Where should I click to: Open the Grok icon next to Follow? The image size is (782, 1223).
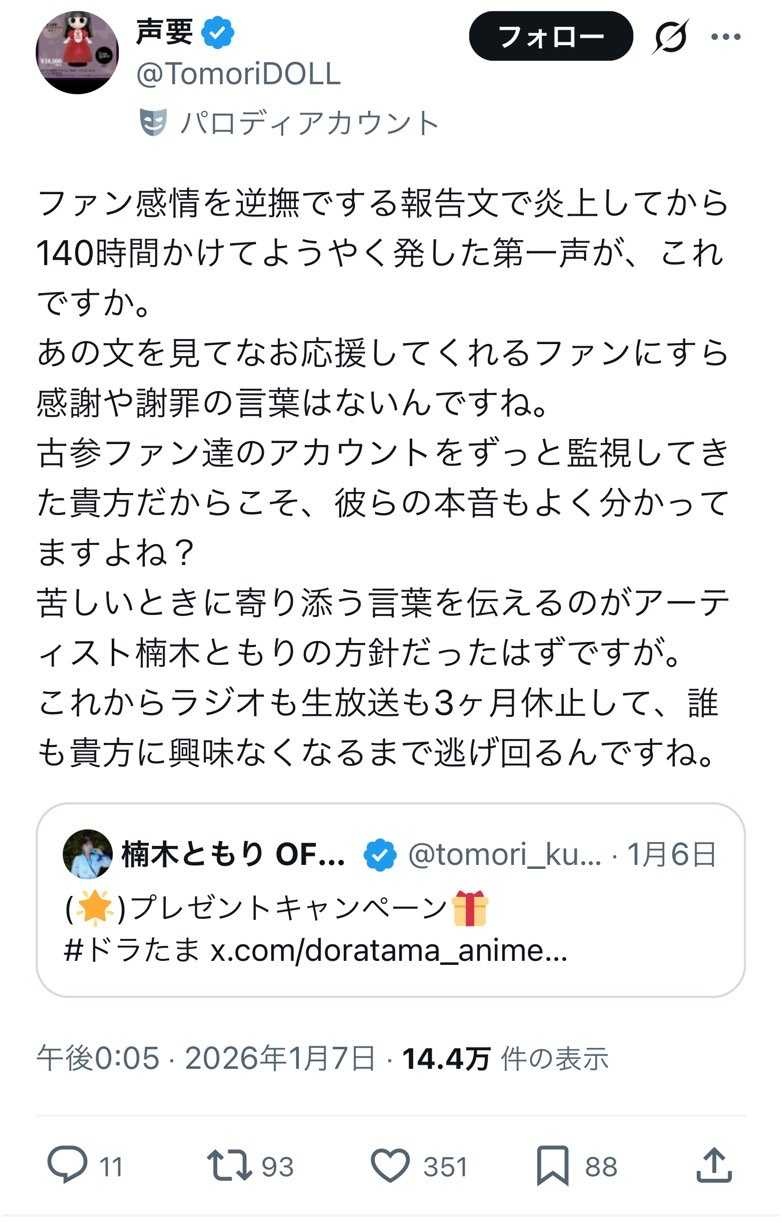coord(671,37)
